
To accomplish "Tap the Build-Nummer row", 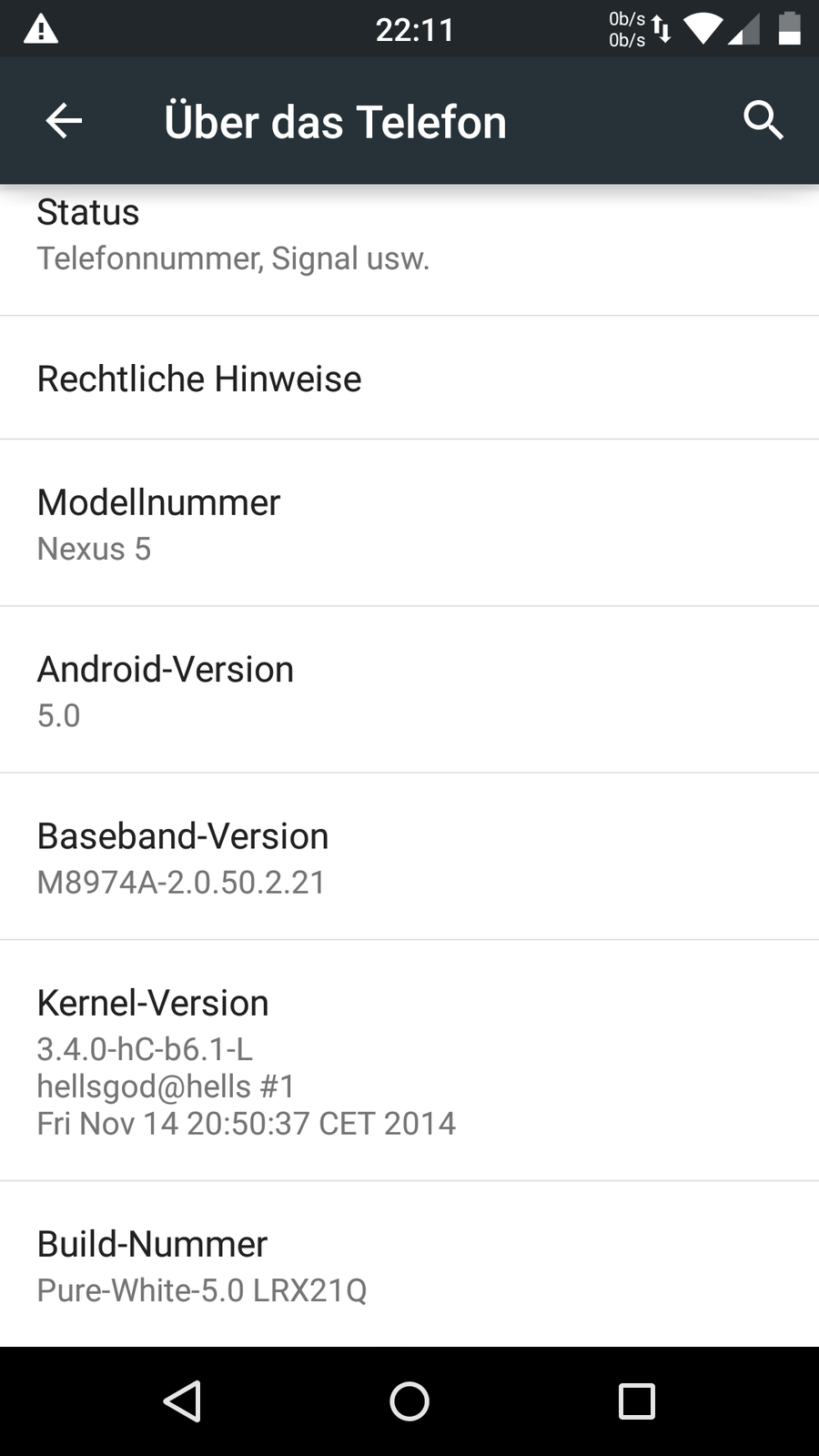I will [x=409, y=1265].
